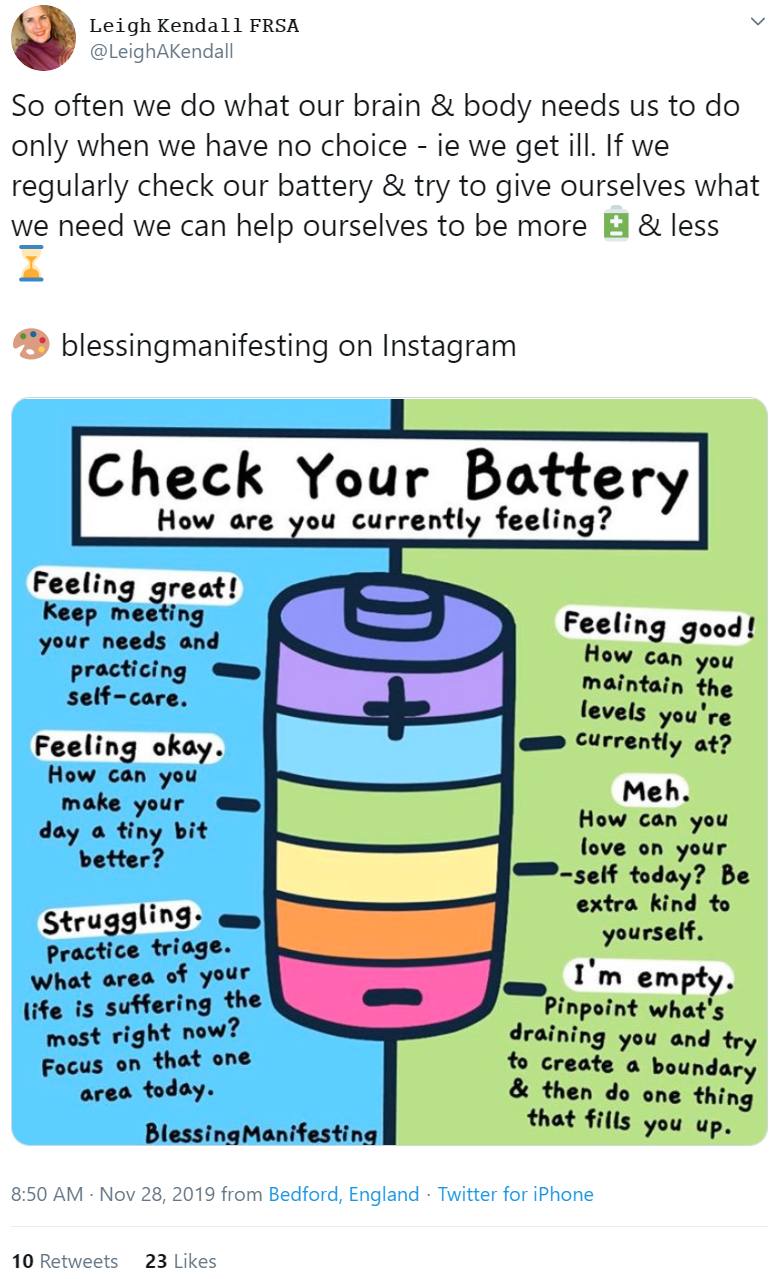The height and width of the screenshot is (1279, 777).
Task: View the 23 Likes list
Action: 180,1261
